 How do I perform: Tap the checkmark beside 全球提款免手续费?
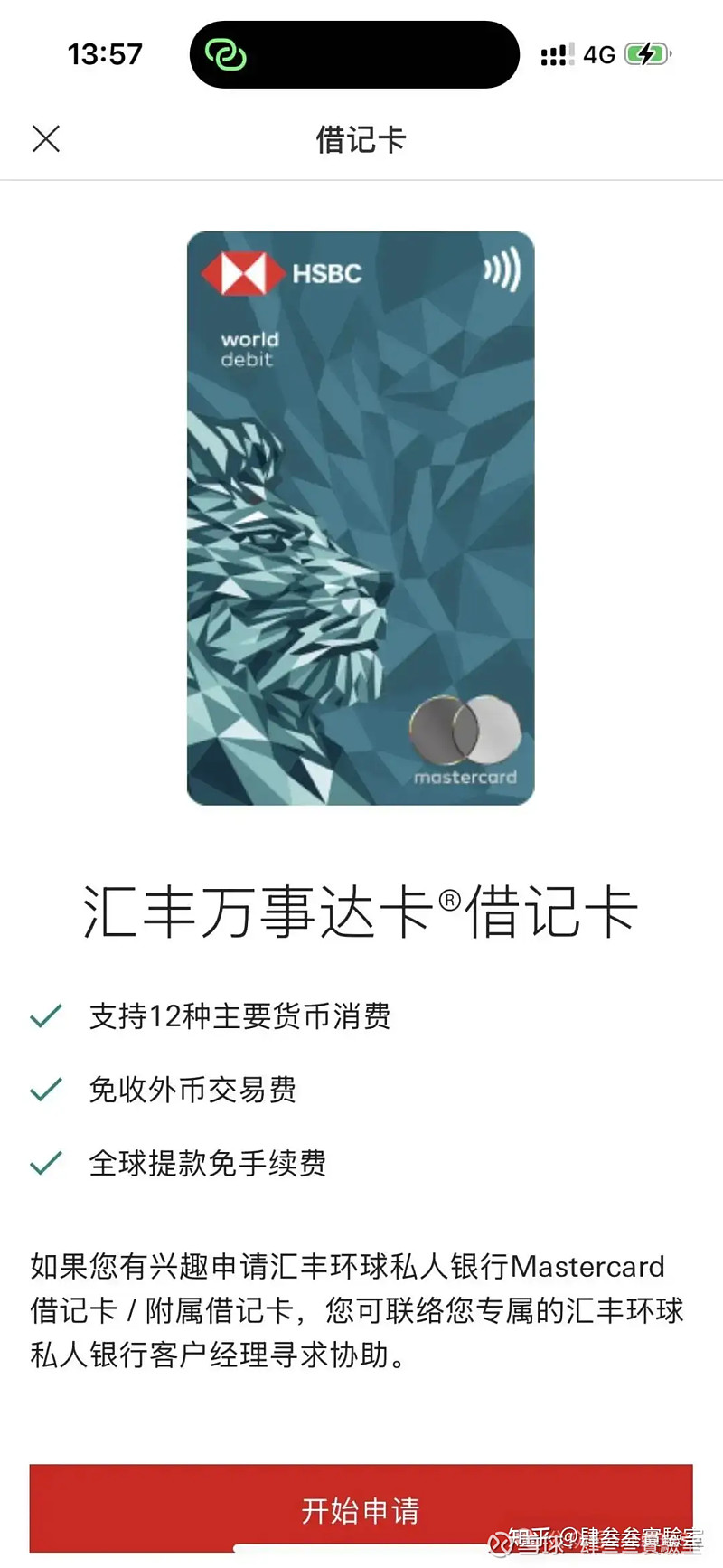[x=47, y=1163]
